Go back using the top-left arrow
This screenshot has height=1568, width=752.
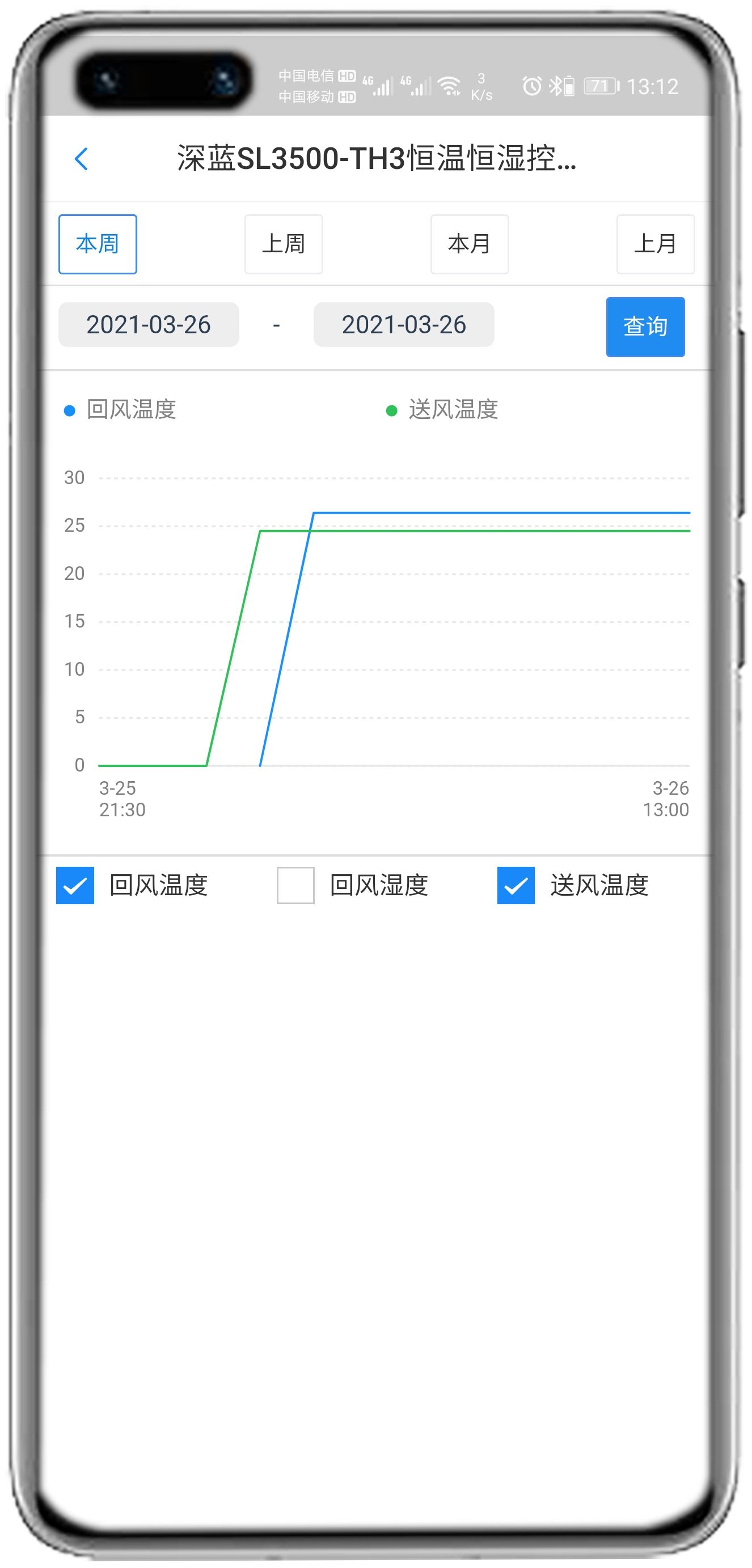point(82,159)
